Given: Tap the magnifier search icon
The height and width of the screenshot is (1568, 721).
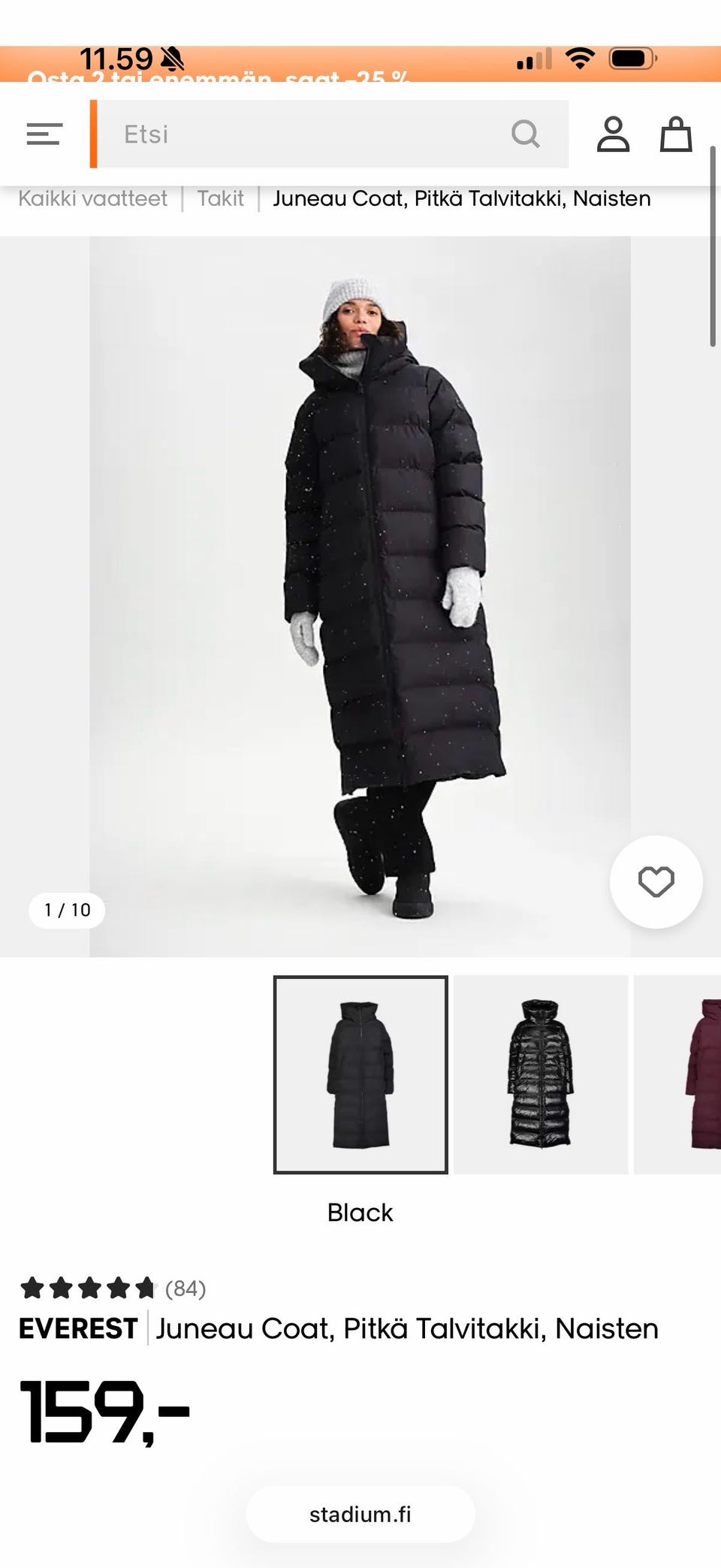Looking at the screenshot, I should pos(525,134).
